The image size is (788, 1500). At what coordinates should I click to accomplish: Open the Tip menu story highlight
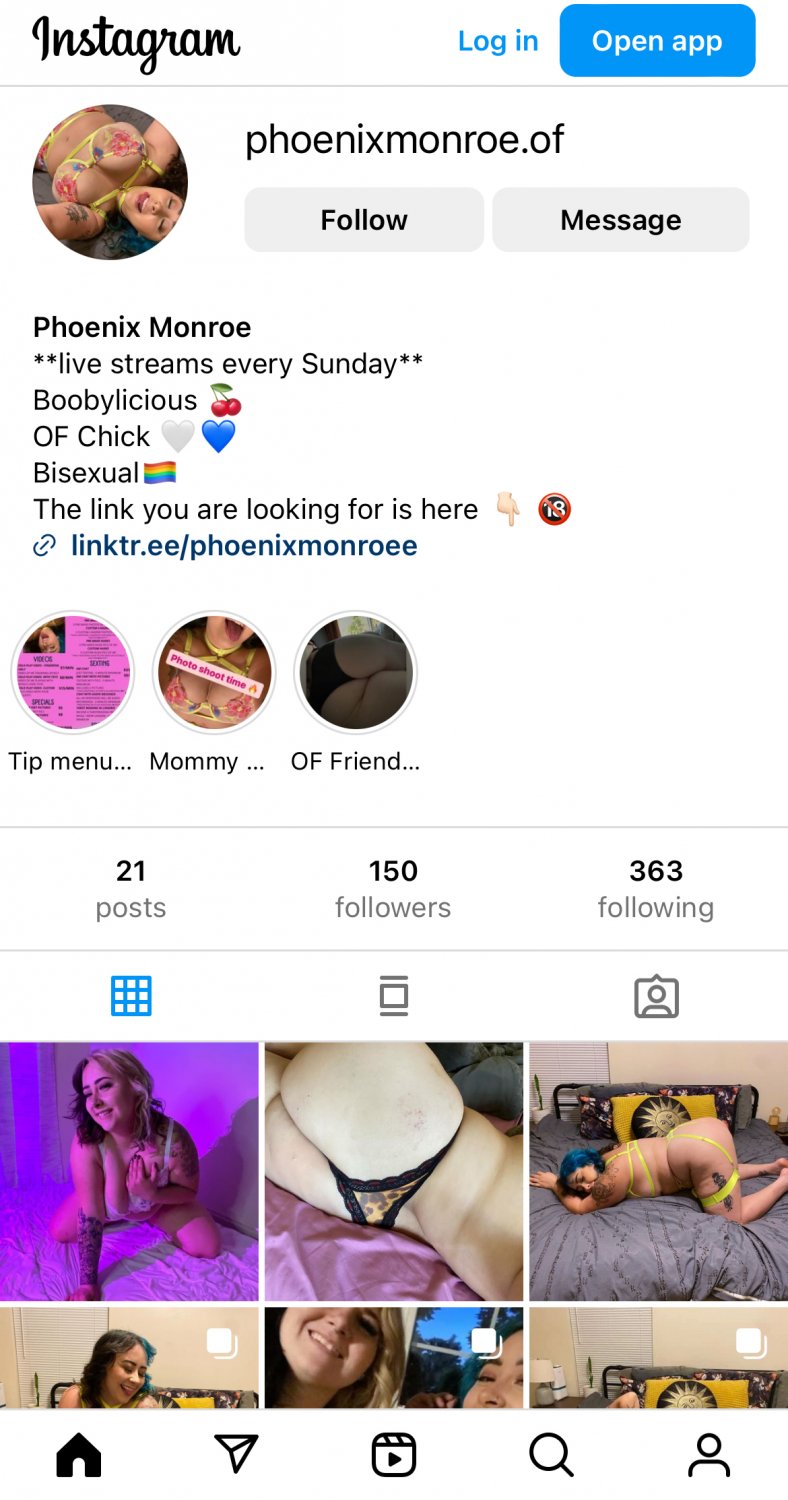click(72, 673)
